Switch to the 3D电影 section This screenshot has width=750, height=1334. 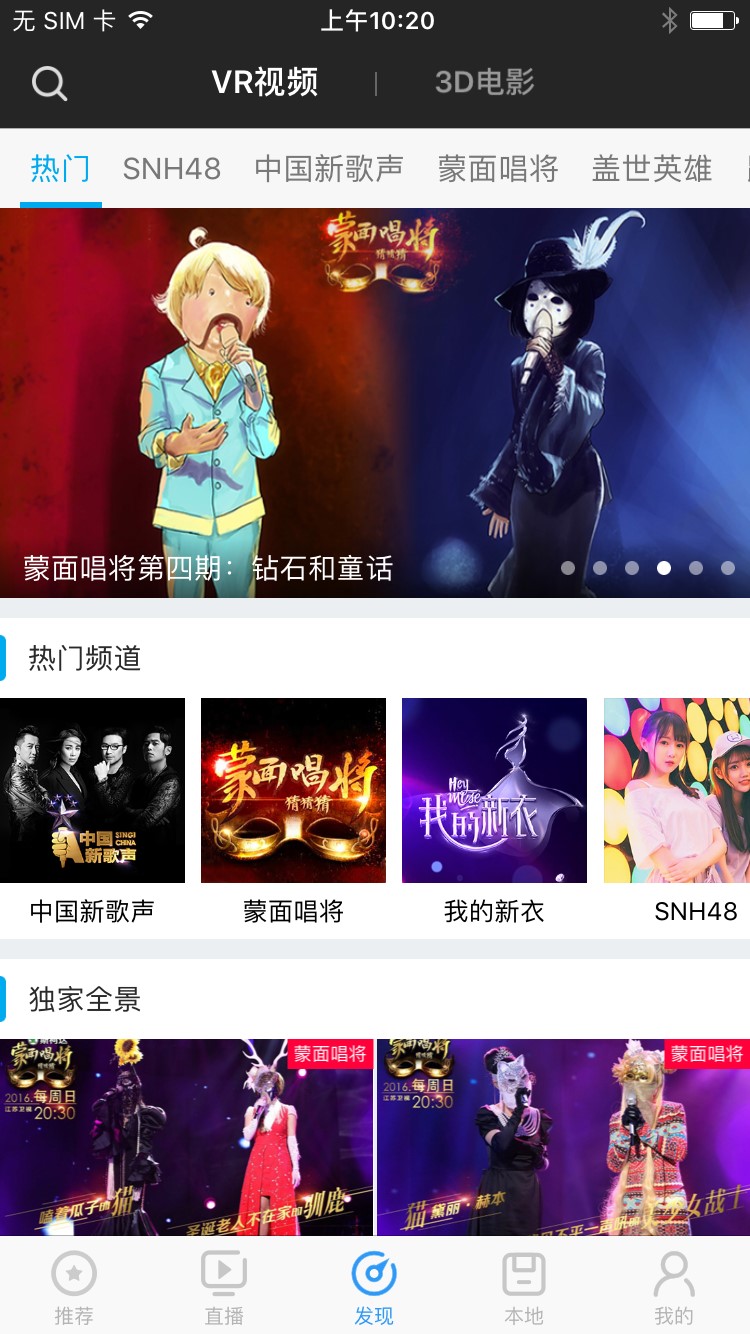(484, 82)
